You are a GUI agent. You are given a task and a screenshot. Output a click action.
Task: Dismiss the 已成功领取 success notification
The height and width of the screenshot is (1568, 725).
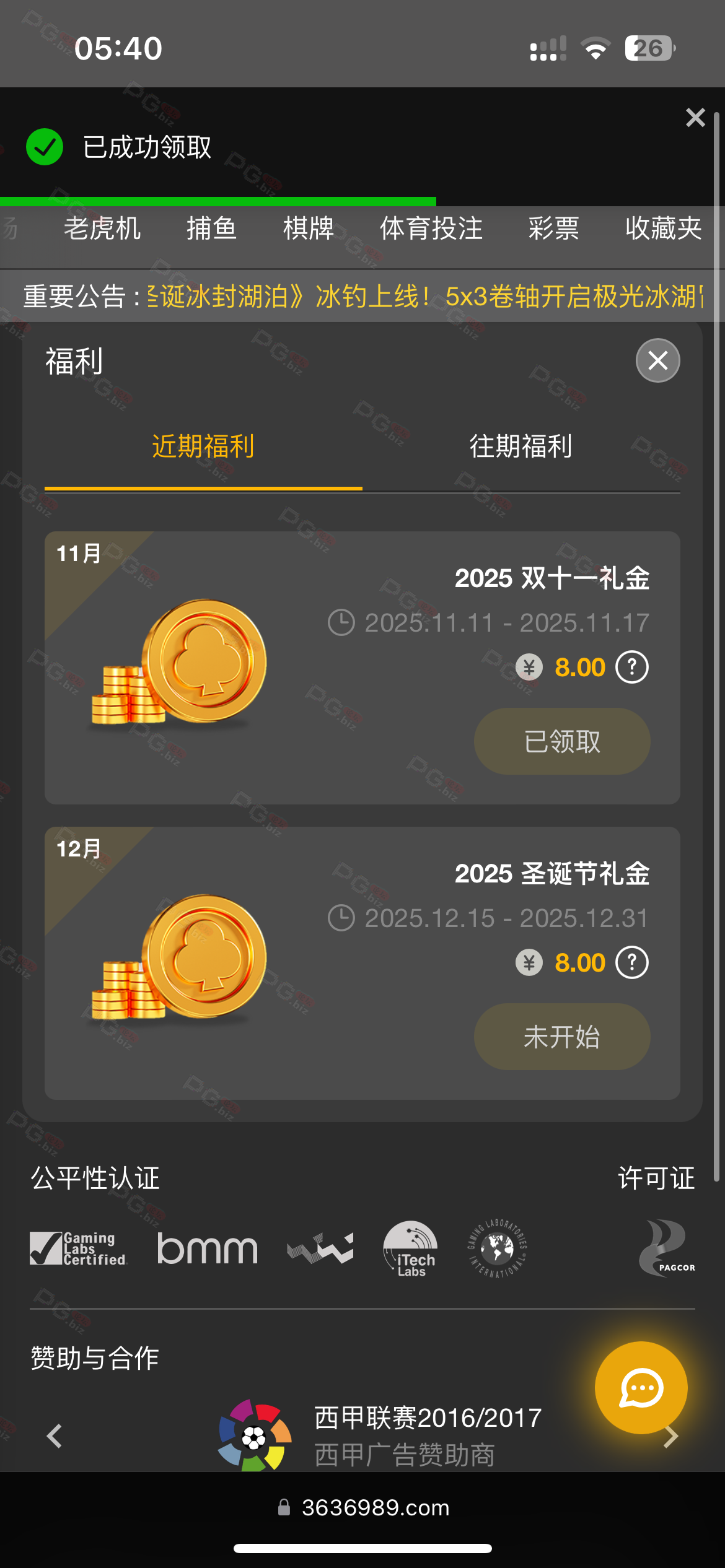695,118
